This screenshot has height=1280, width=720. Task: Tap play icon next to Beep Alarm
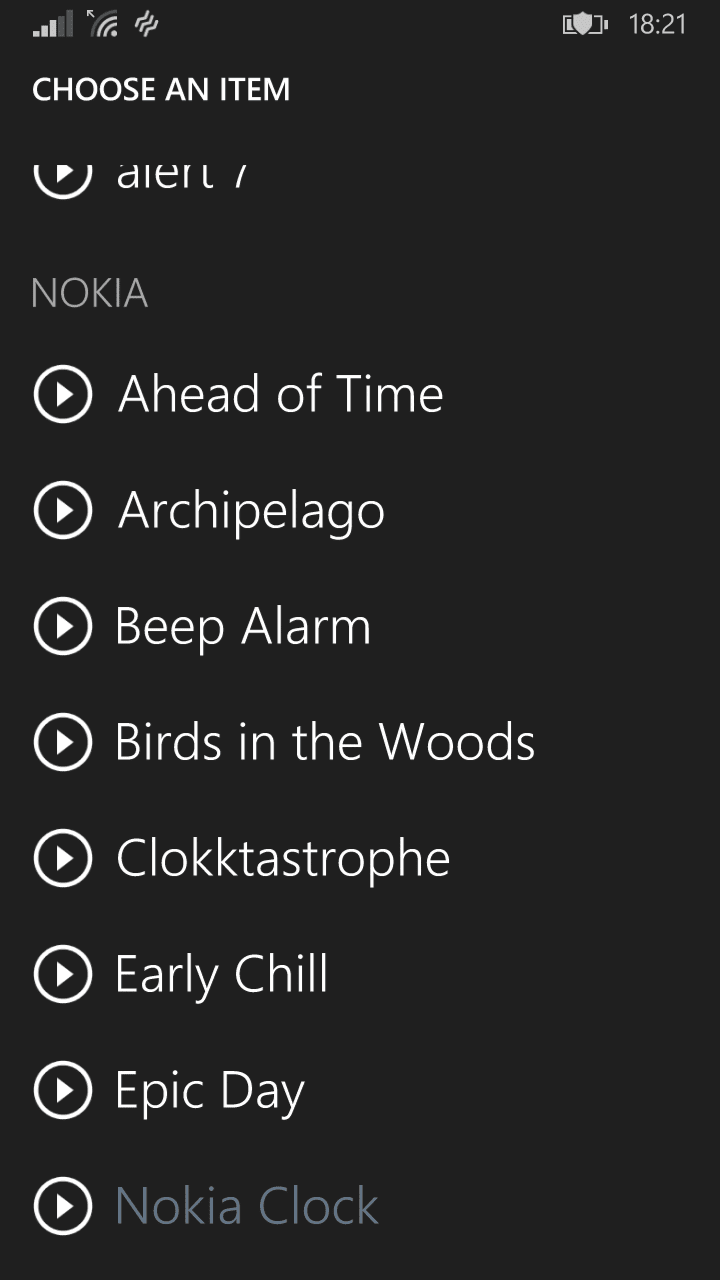click(x=63, y=626)
